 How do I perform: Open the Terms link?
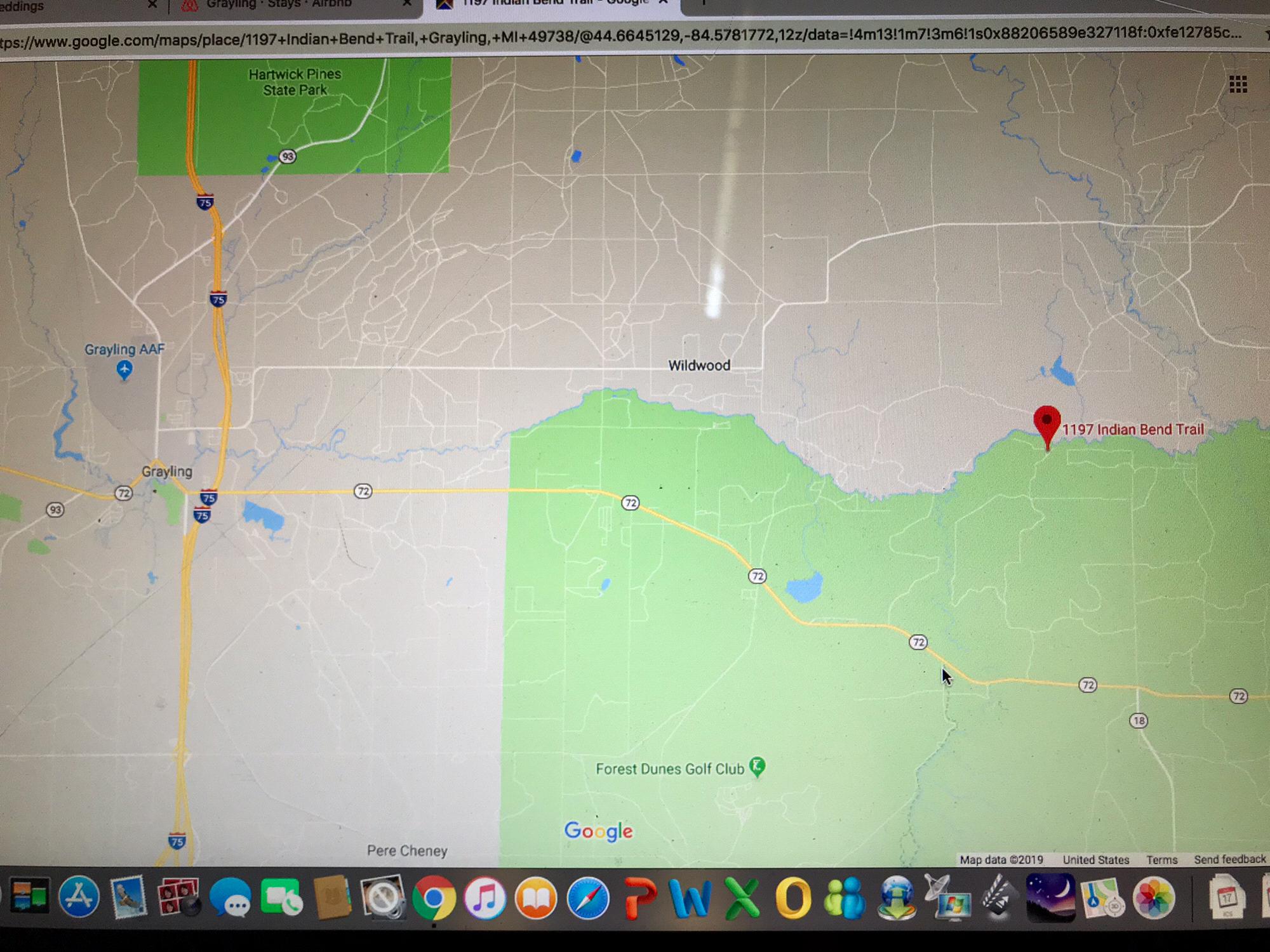pyautogui.click(x=1161, y=860)
